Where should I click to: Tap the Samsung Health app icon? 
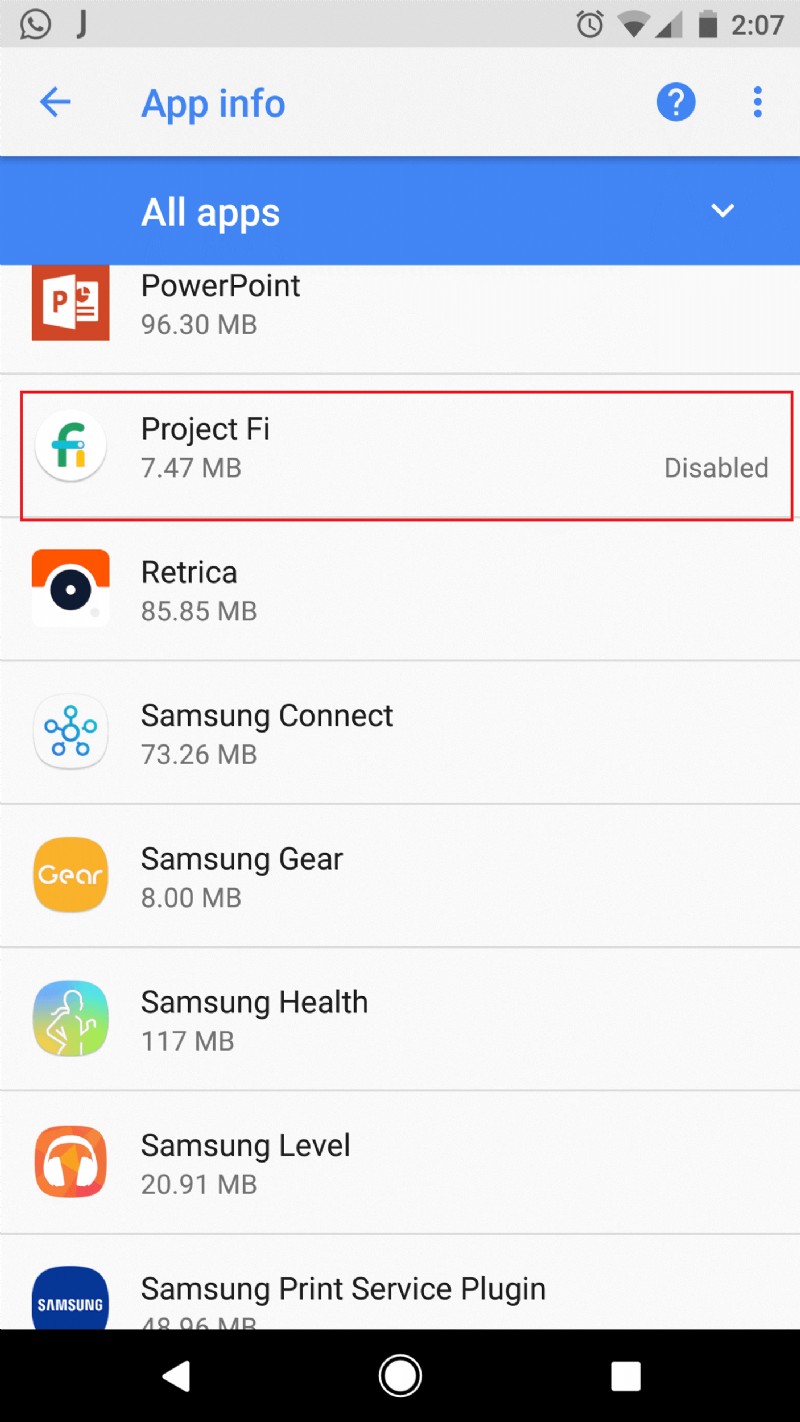point(70,1019)
